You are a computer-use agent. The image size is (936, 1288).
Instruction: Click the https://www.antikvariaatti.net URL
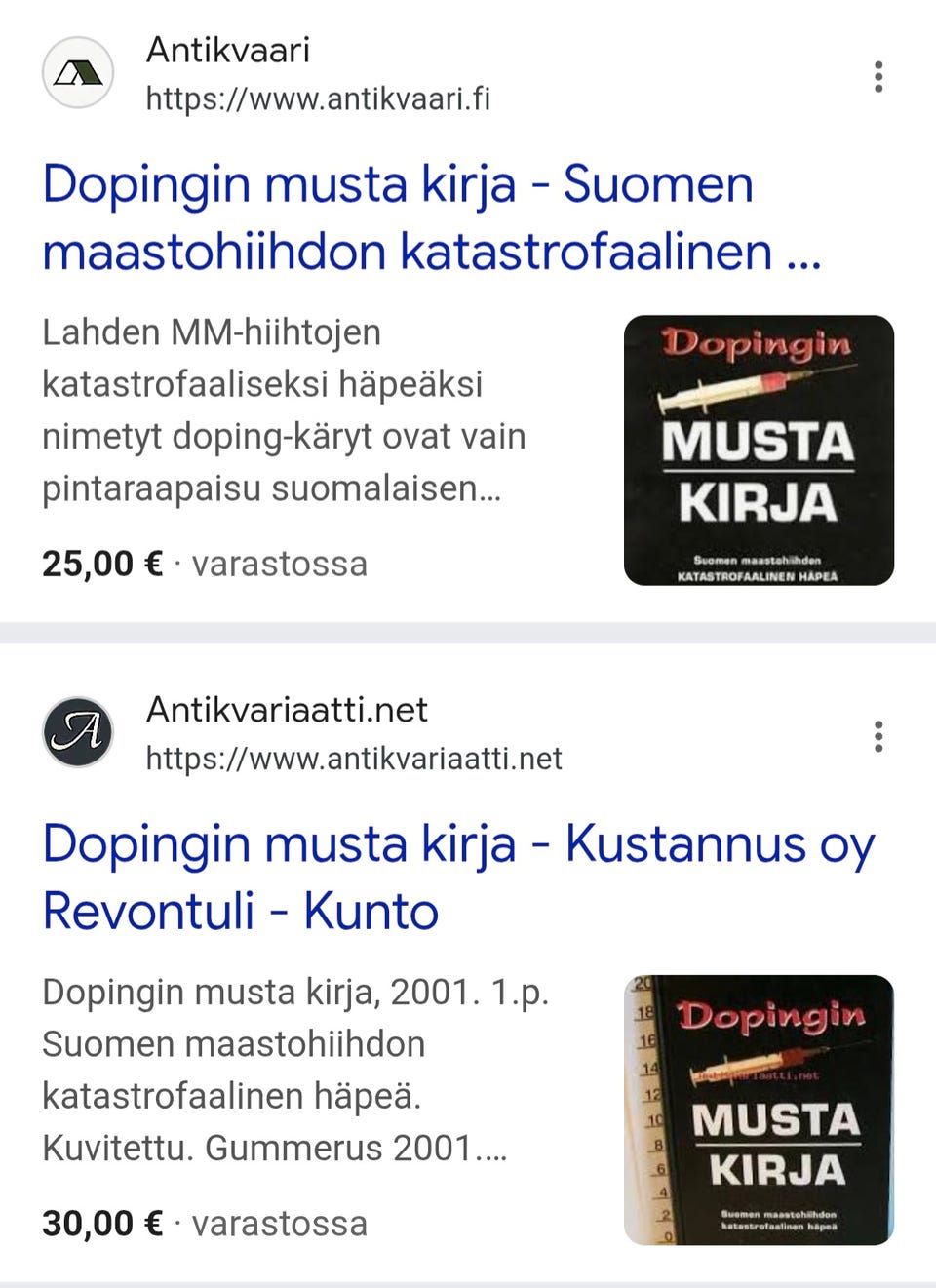click(353, 759)
